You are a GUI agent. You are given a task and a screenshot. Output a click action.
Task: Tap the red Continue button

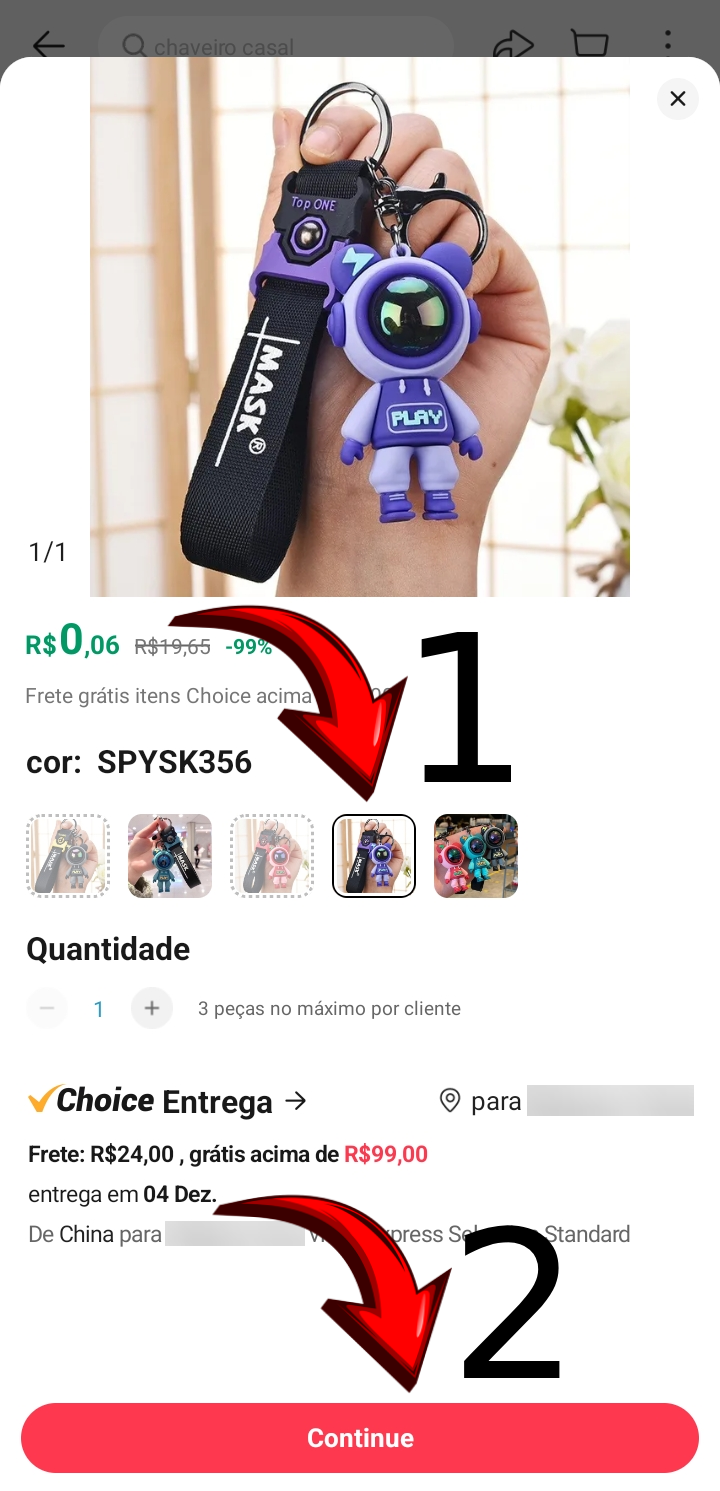[x=360, y=1437]
